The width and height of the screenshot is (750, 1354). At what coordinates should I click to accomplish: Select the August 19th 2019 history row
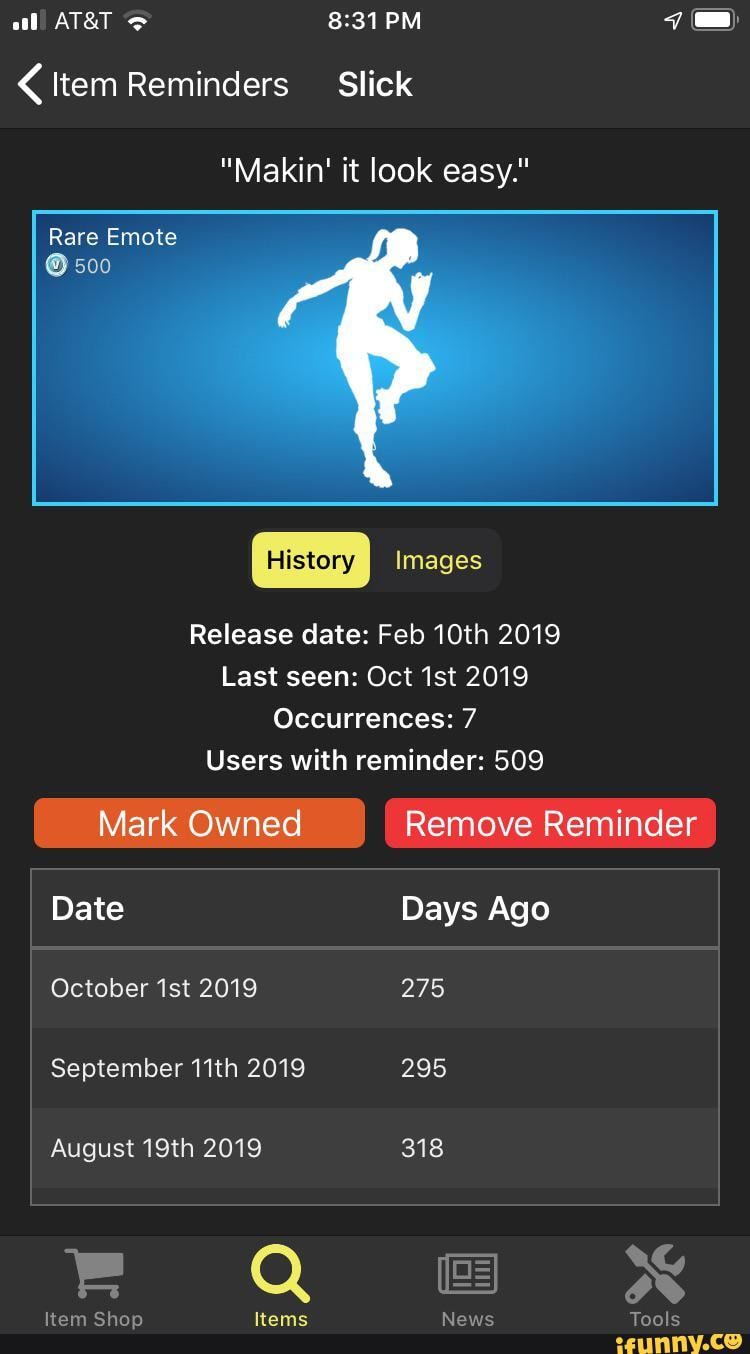[375, 1148]
